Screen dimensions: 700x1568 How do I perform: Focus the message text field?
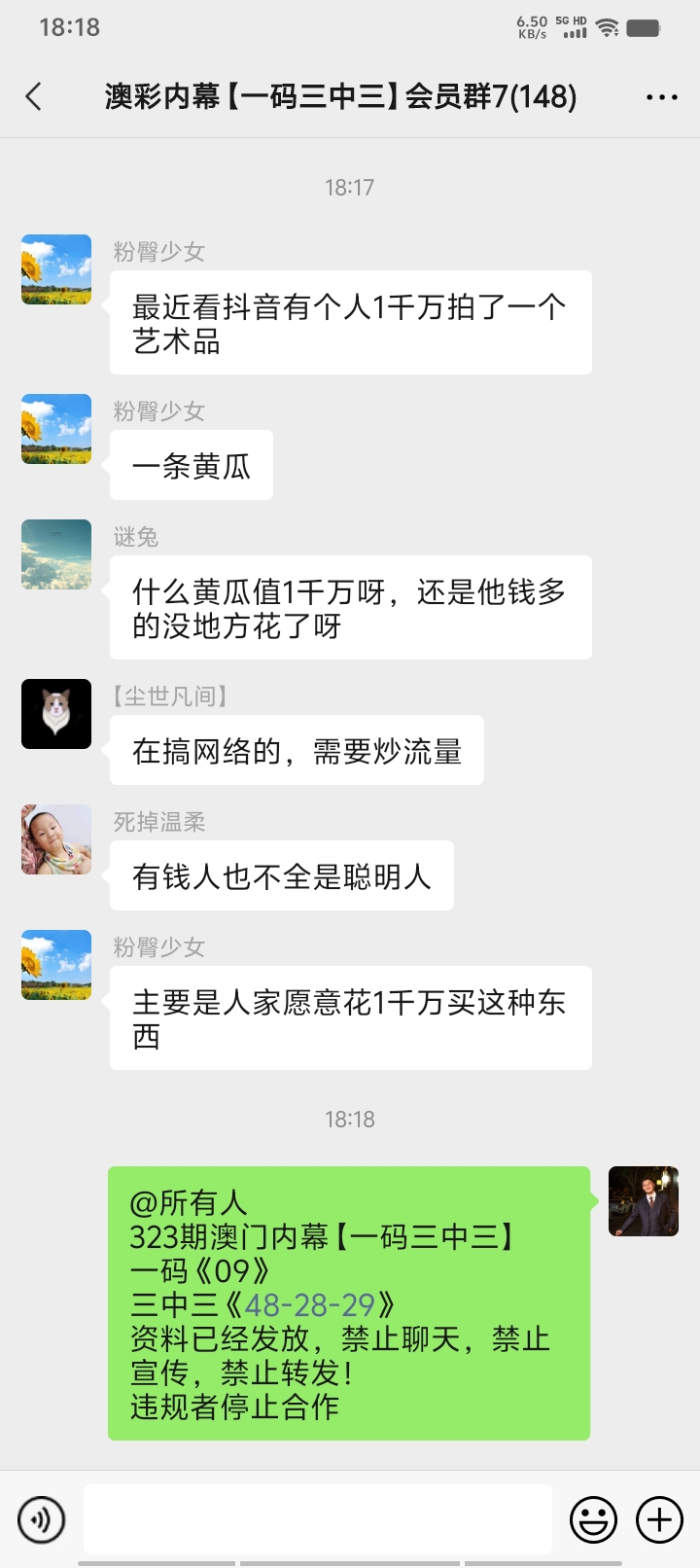pos(318,1518)
